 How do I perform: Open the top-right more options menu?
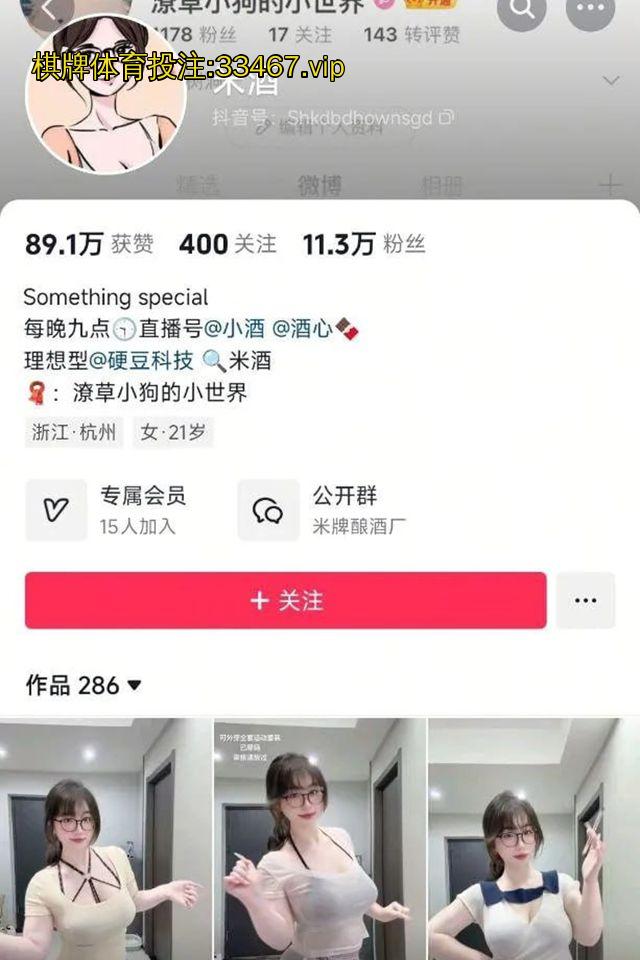pos(590,10)
